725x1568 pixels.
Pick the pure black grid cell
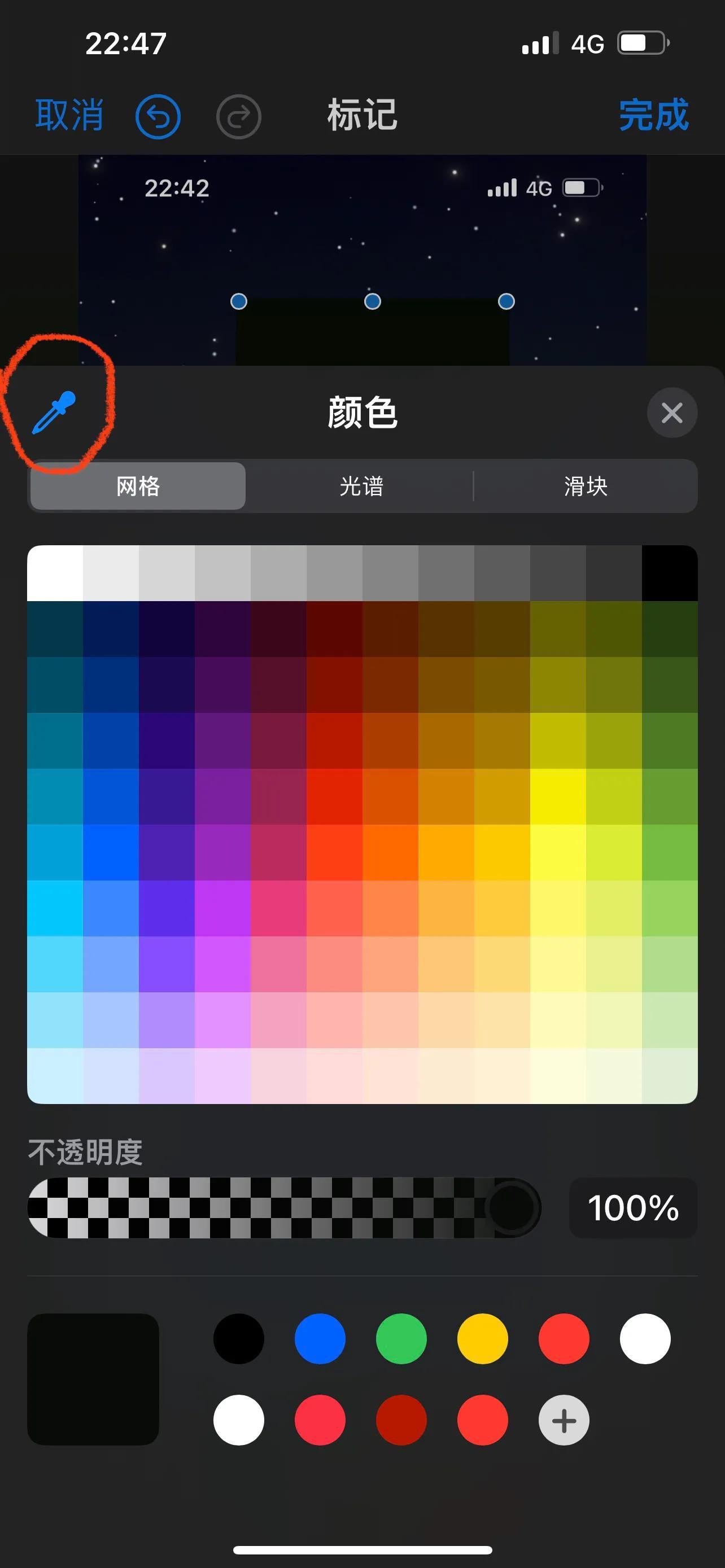[670, 573]
